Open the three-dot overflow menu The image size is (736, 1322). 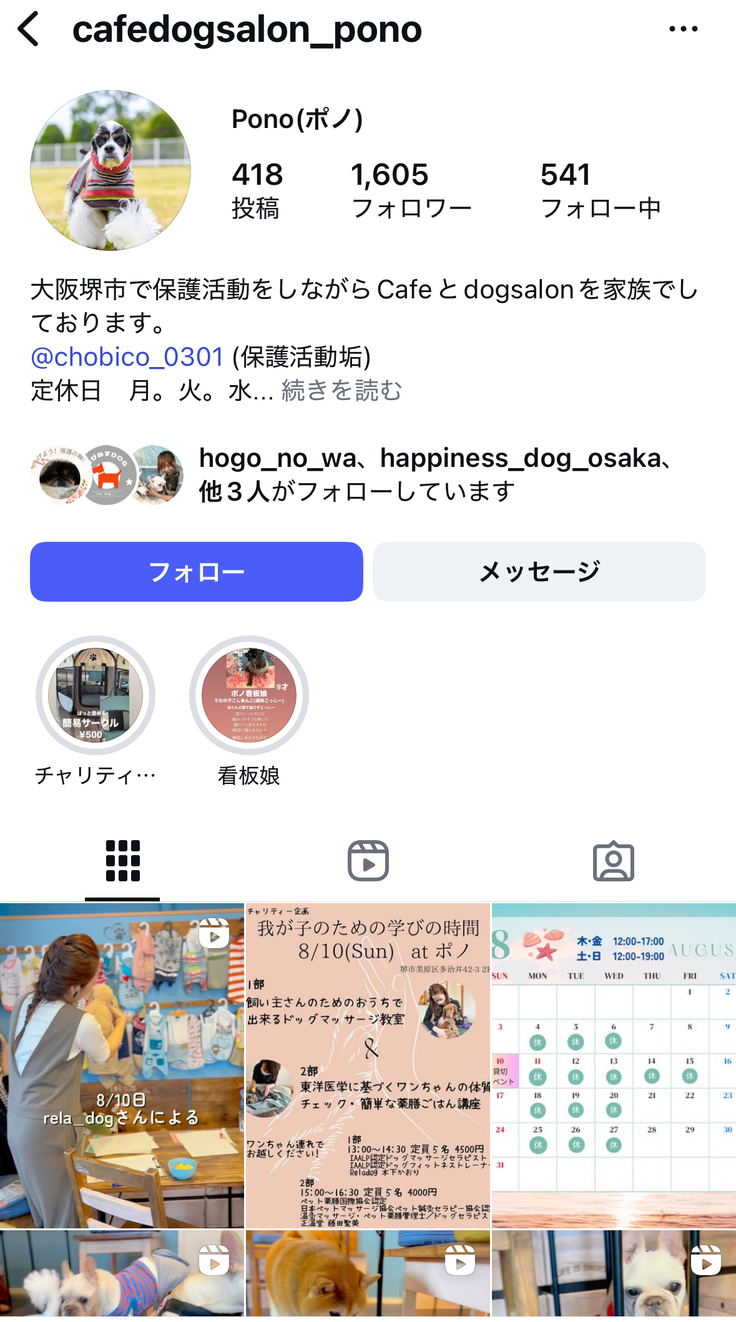pyautogui.click(x=683, y=29)
